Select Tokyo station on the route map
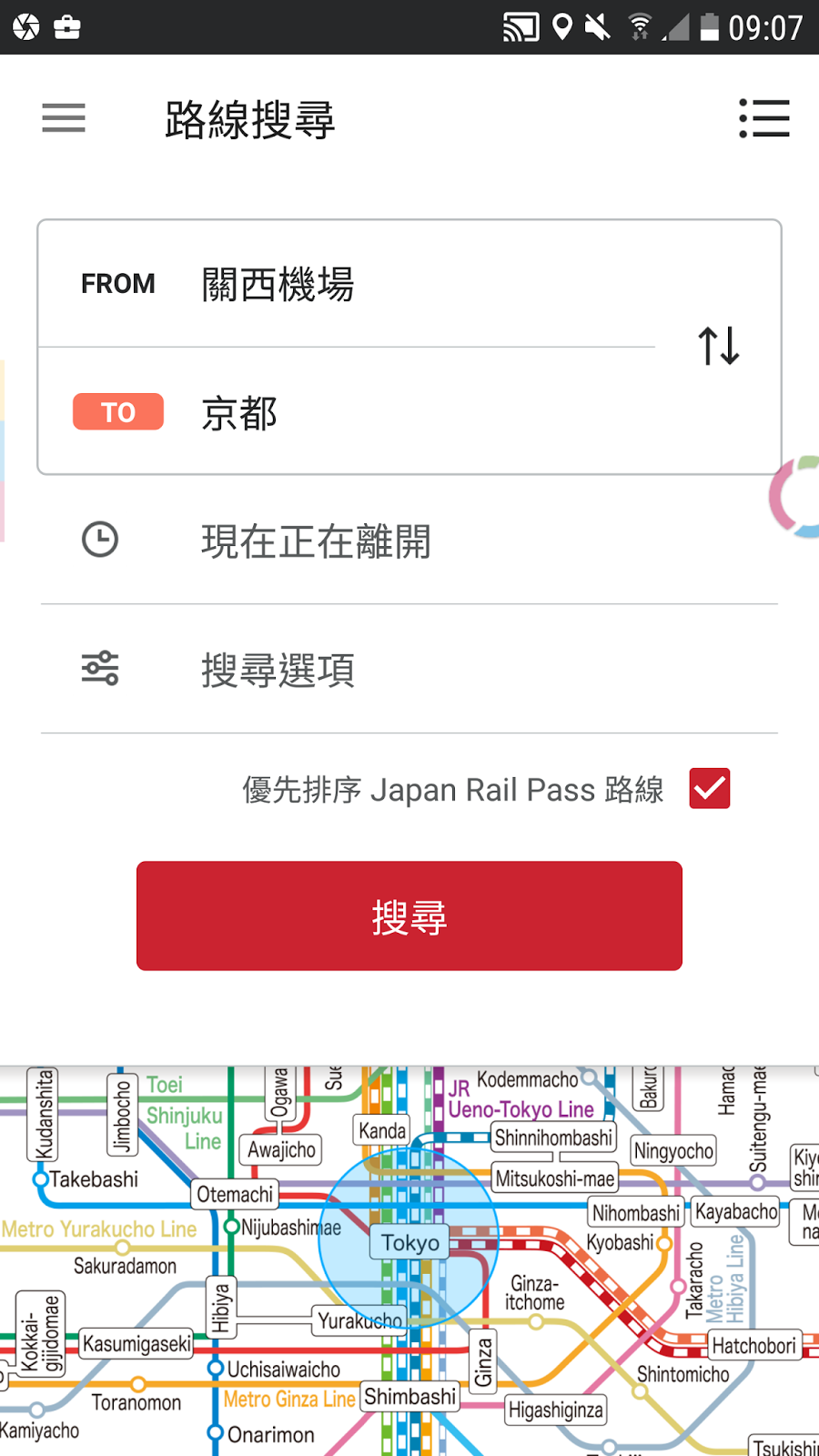This screenshot has height=1456, width=819. click(409, 1242)
